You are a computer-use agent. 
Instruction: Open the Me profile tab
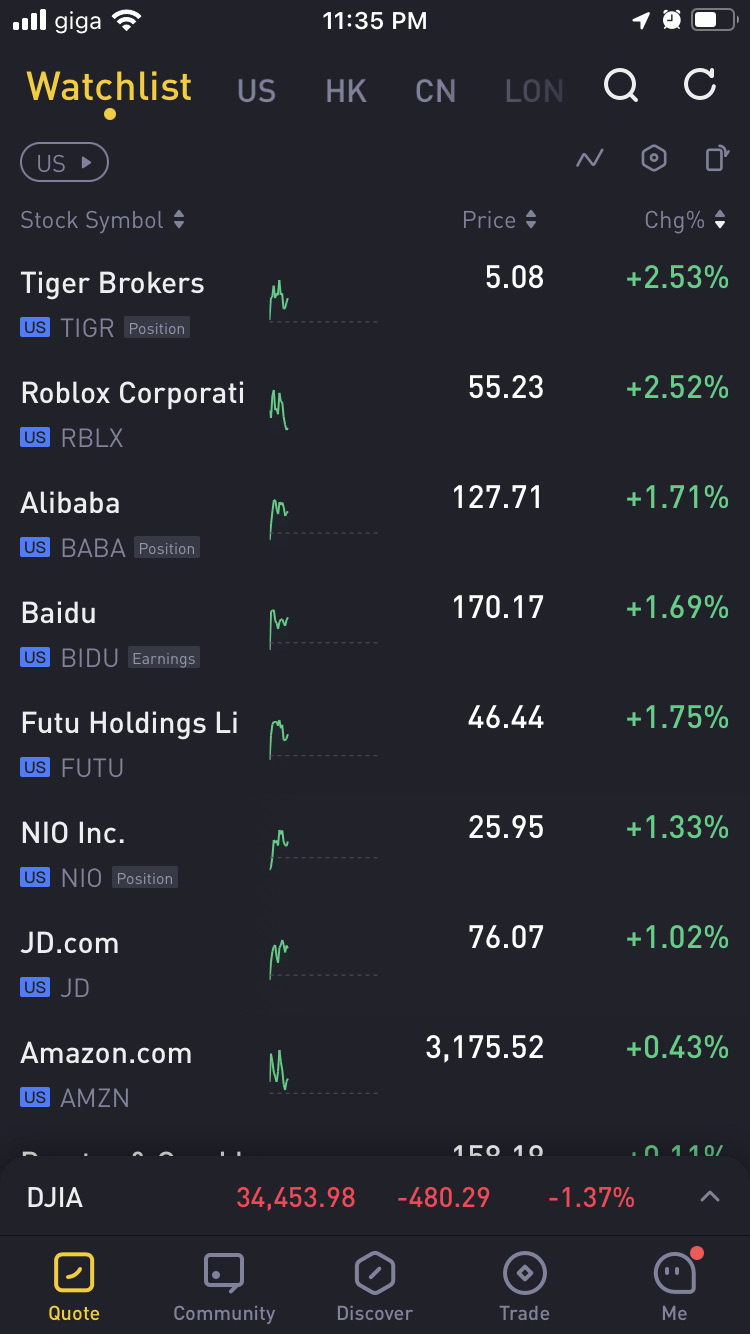pos(674,1288)
